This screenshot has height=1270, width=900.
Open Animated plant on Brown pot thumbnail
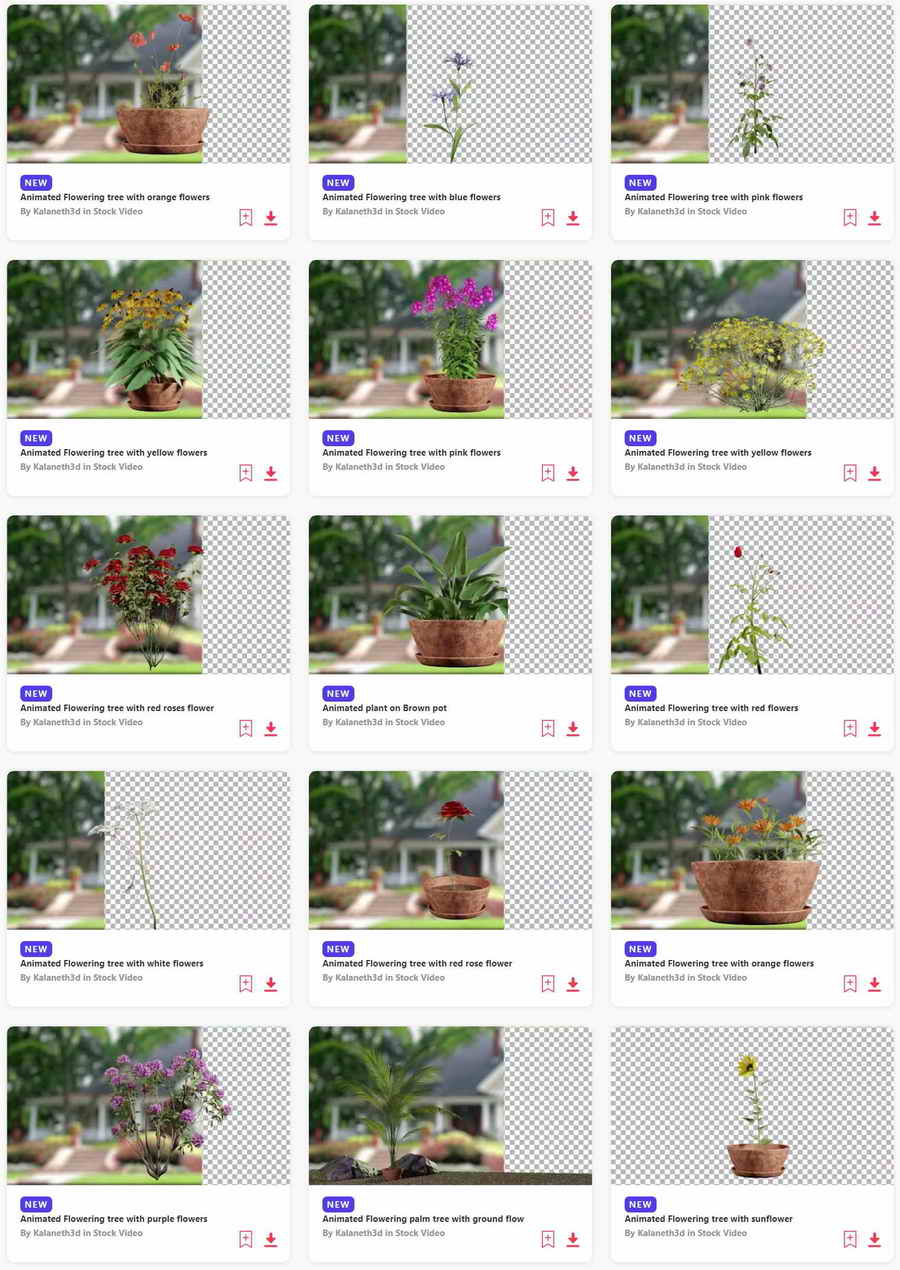click(x=450, y=594)
